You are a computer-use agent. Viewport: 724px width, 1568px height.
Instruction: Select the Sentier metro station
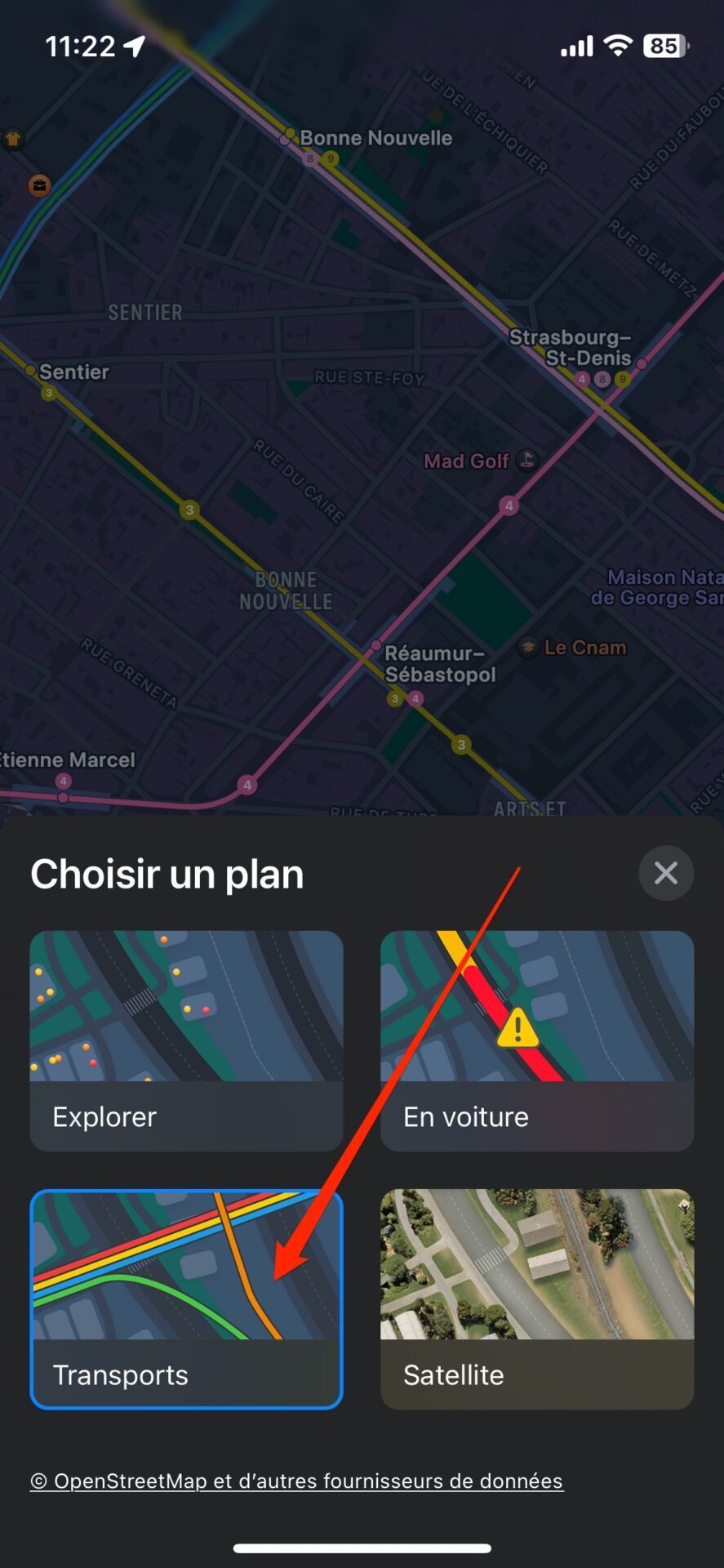point(73,372)
